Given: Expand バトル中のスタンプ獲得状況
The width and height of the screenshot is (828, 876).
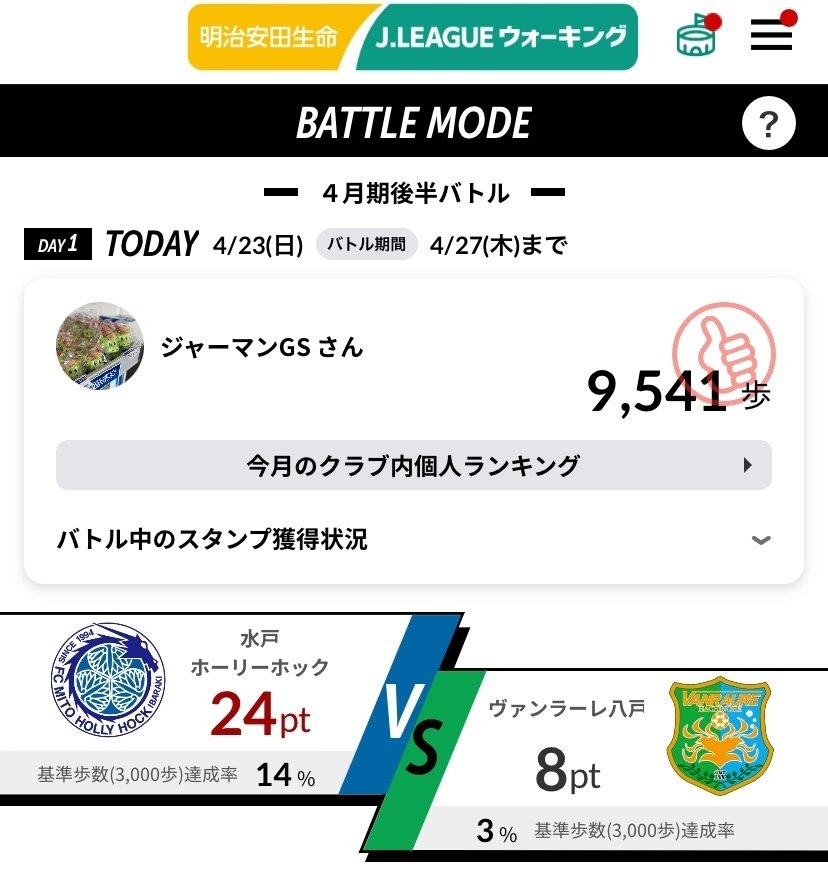Looking at the screenshot, I should [x=413, y=540].
